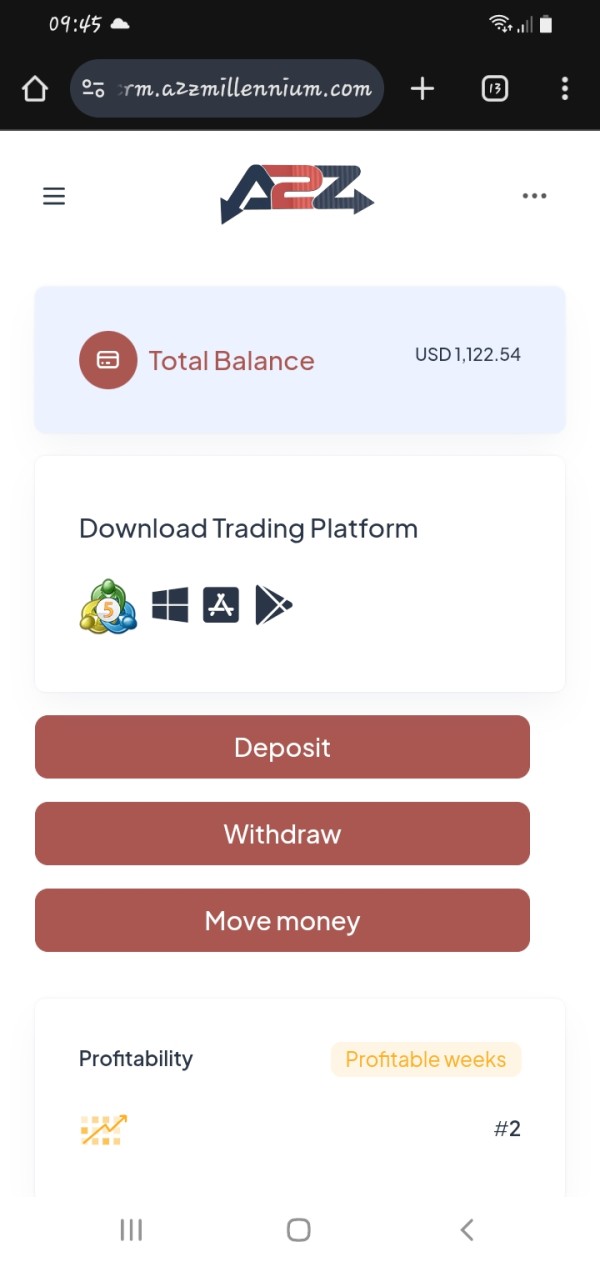Get the Windows trading platform

170,605
